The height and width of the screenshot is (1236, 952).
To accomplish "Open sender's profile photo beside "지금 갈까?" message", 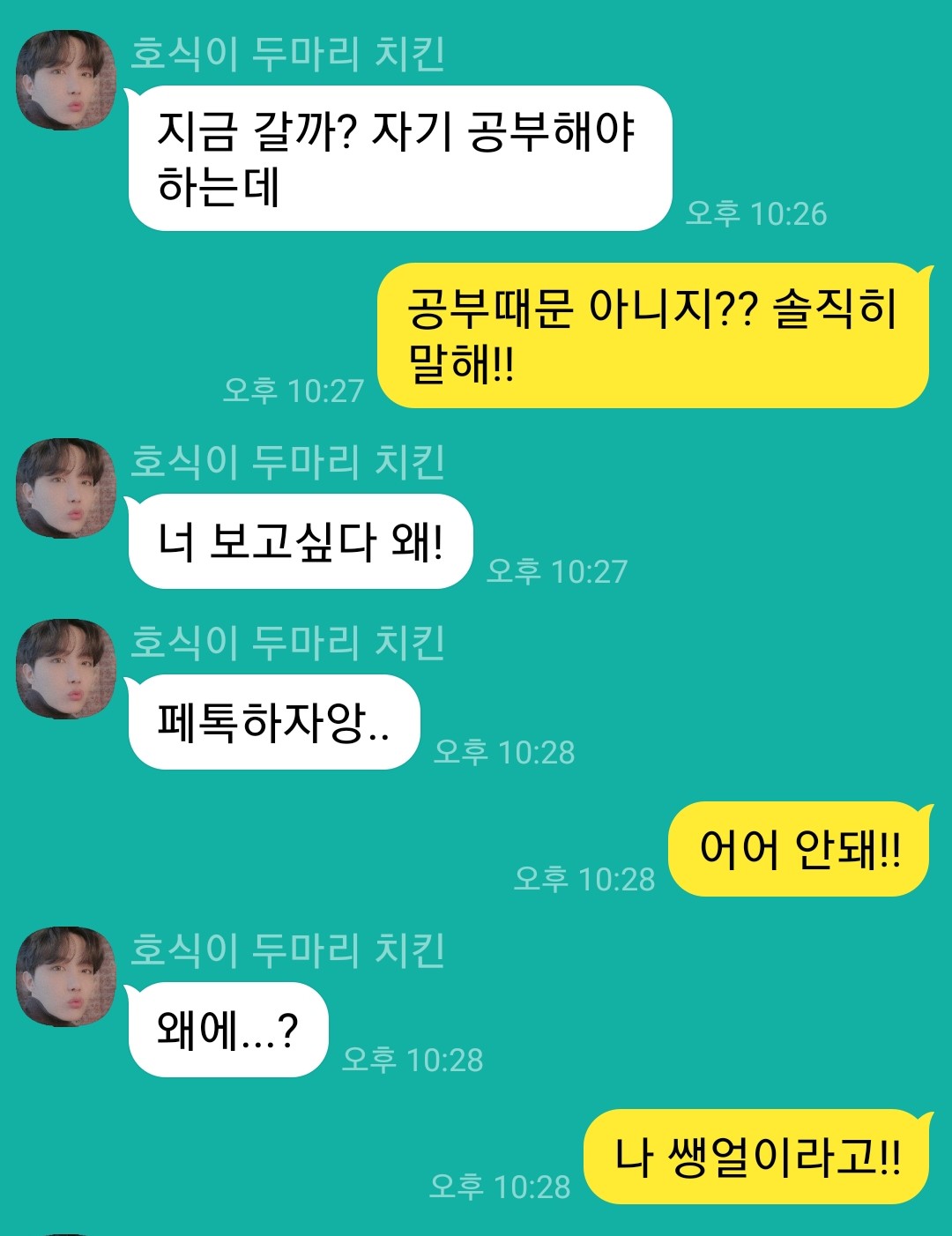I will click(66, 80).
